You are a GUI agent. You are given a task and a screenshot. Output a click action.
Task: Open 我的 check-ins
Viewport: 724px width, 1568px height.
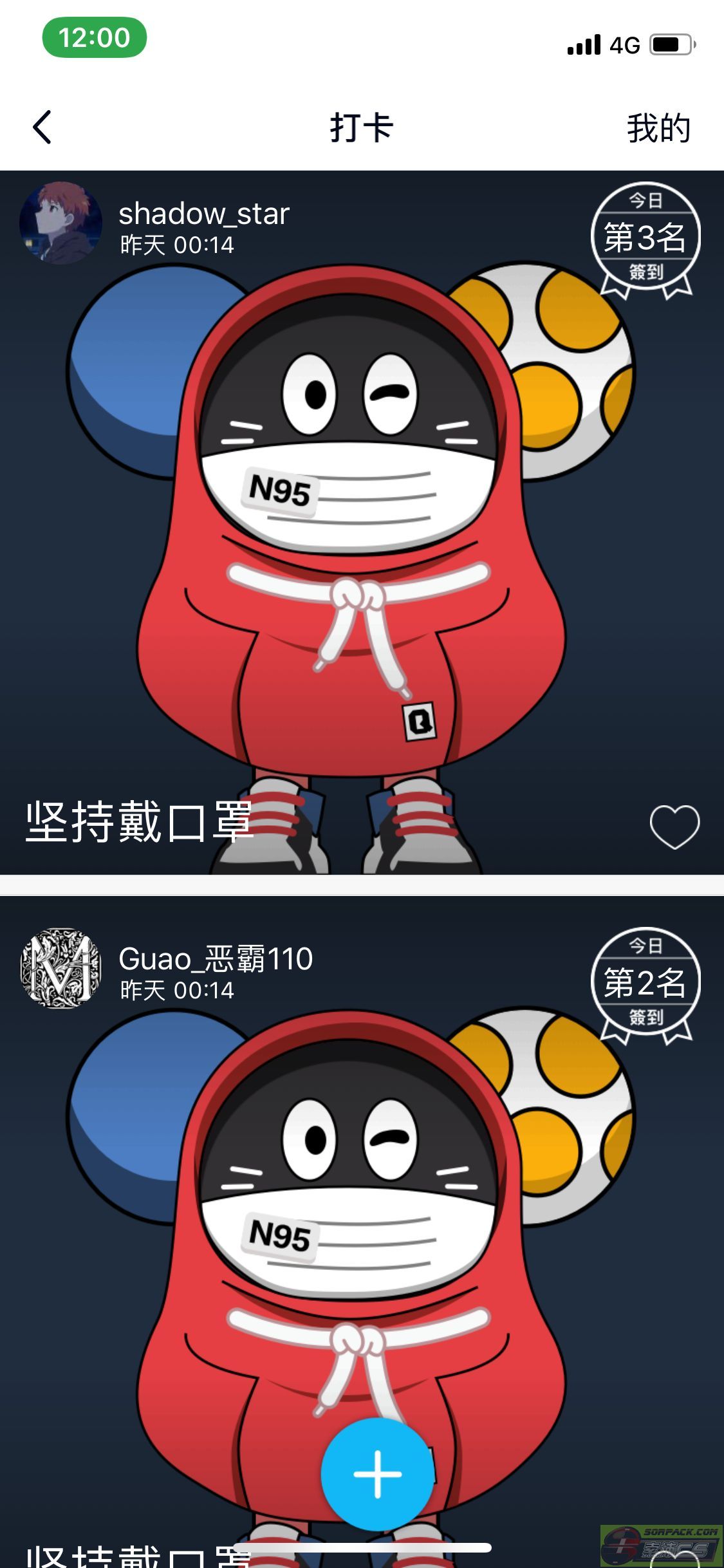658,128
